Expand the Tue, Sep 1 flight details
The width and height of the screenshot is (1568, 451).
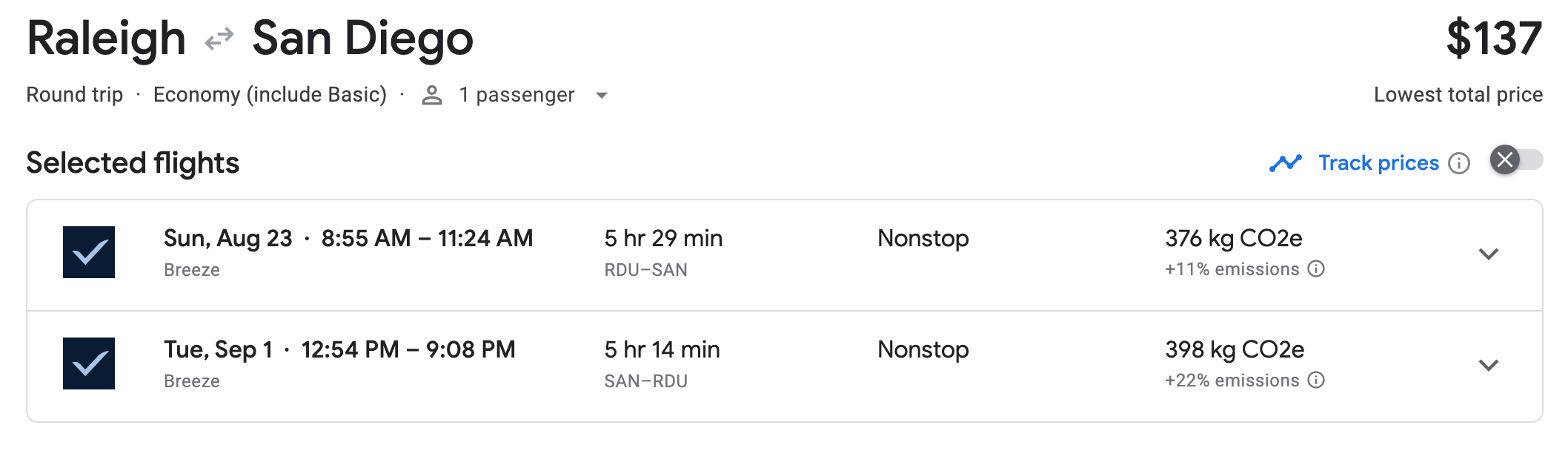tap(1488, 365)
